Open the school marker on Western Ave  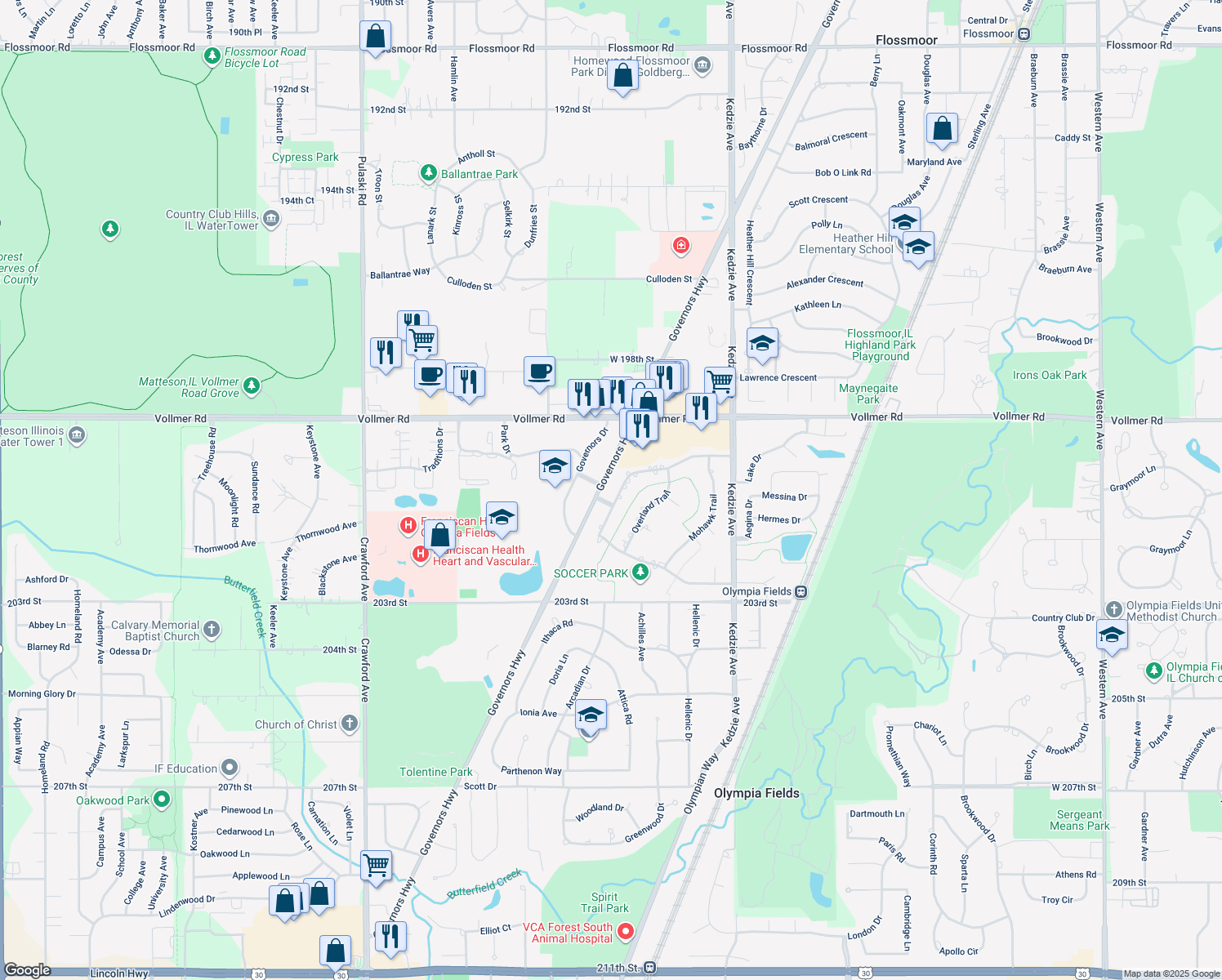click(x=1112, y=635)
